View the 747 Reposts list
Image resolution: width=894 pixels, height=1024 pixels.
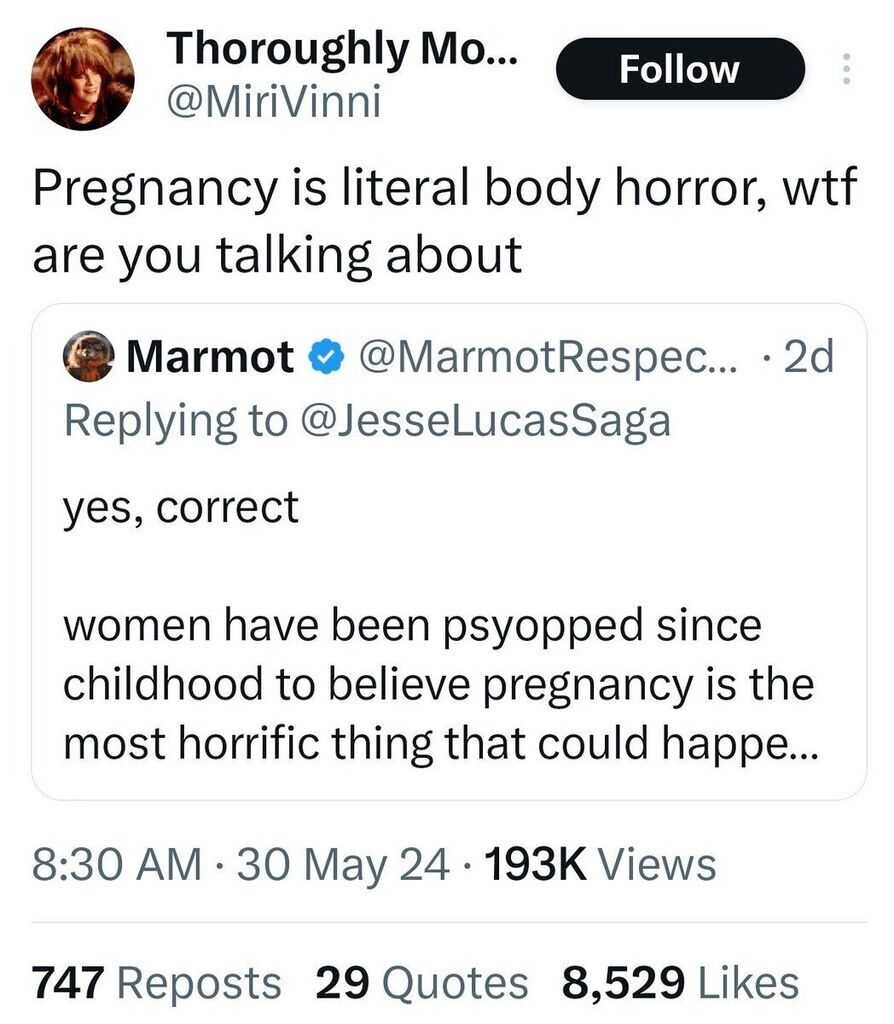tap(157, 981)
